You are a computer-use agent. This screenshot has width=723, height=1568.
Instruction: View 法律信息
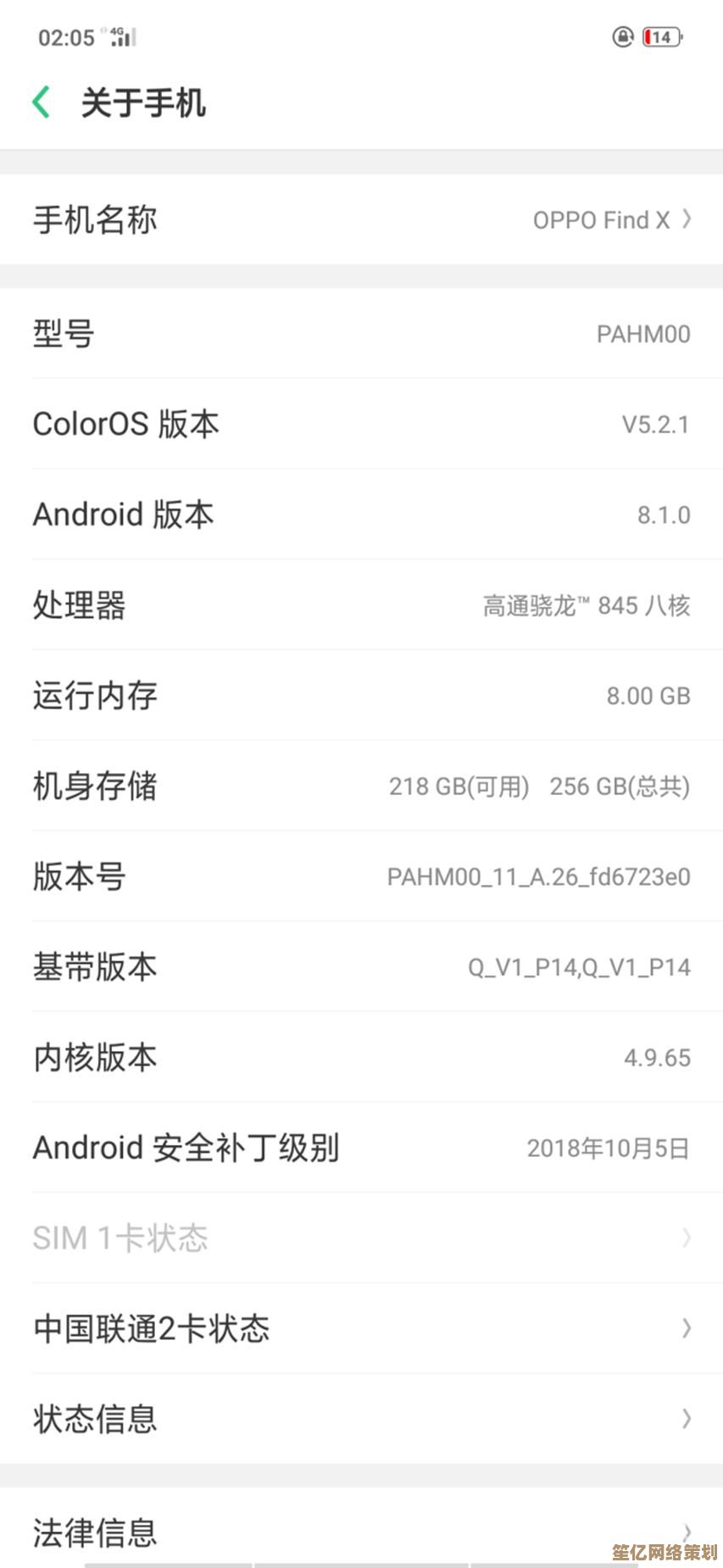[361, 1531]
